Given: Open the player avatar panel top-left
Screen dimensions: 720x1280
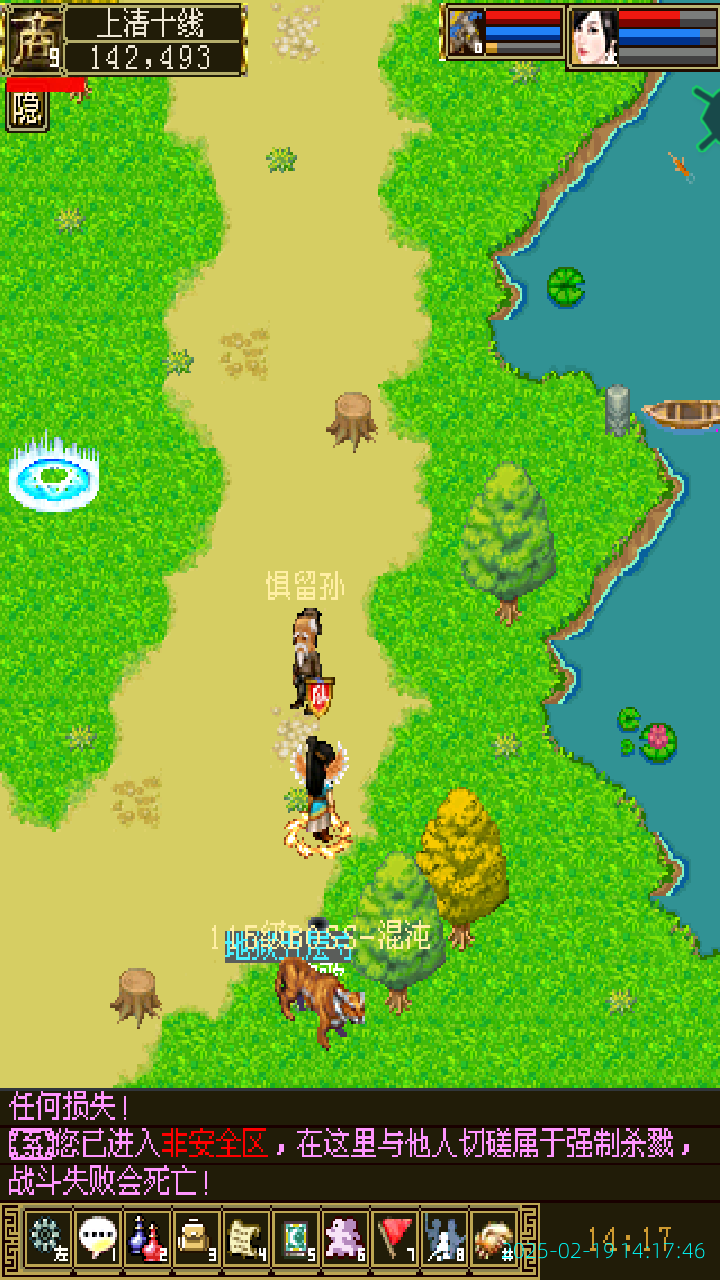Looking at the screenshot, I should (36, 38).
